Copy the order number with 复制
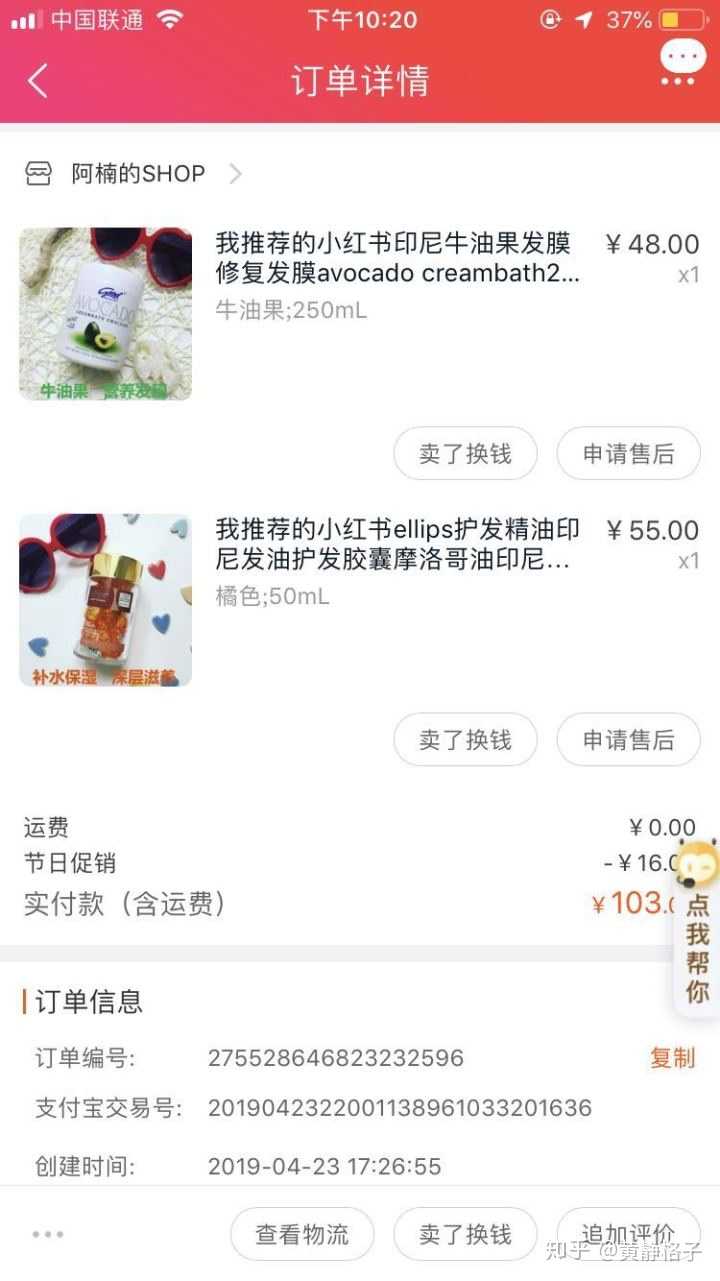 tap(672, 1058)
